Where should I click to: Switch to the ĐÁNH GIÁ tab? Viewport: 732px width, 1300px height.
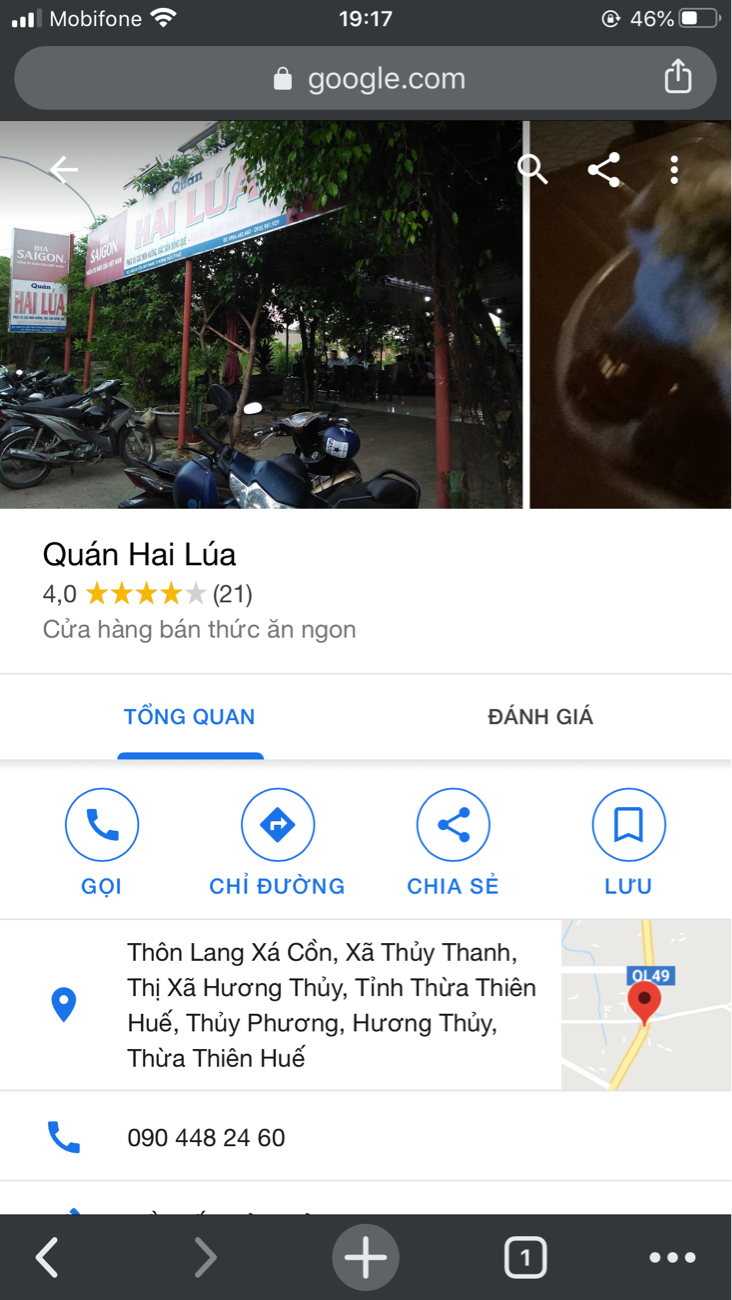click(540, 717)
